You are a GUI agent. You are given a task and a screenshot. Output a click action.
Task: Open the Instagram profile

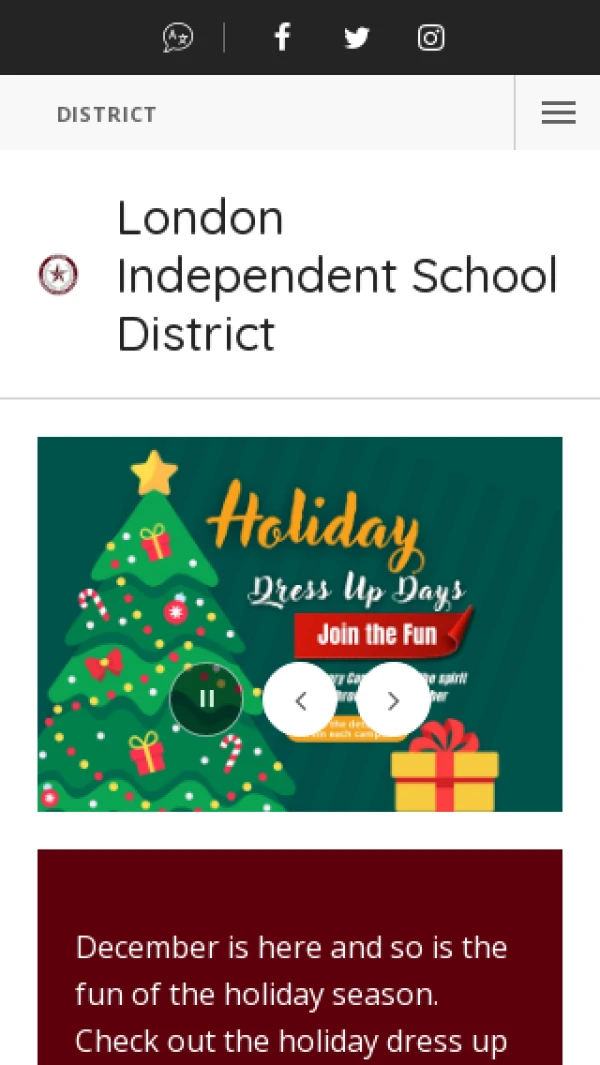[x=430, y=38]
